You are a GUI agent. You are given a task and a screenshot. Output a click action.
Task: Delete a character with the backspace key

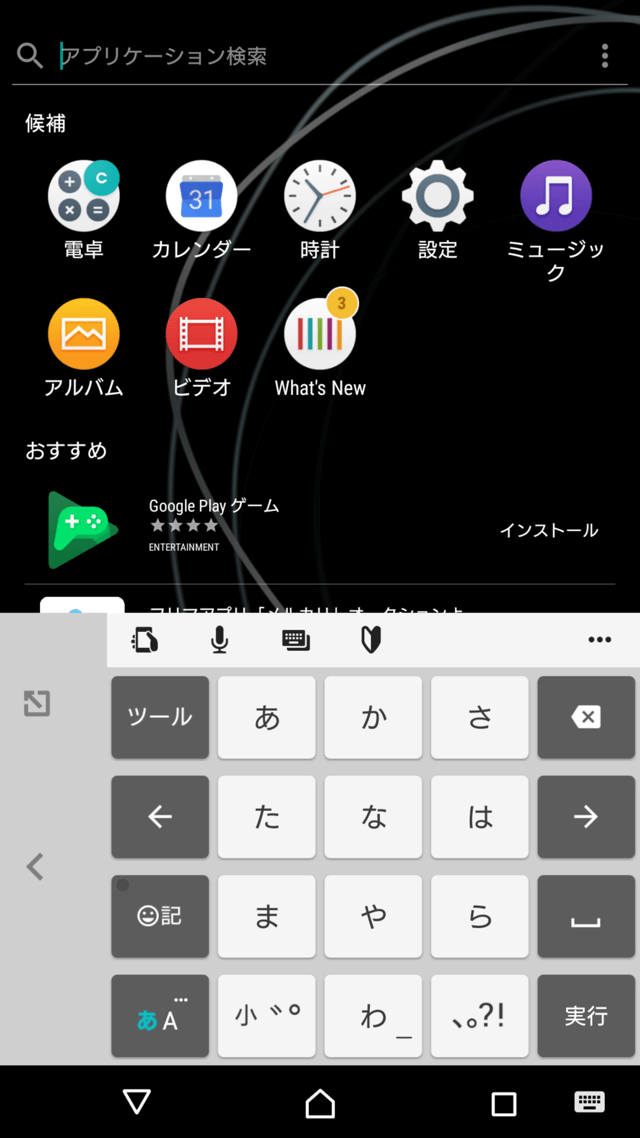(x=586, y=717)
